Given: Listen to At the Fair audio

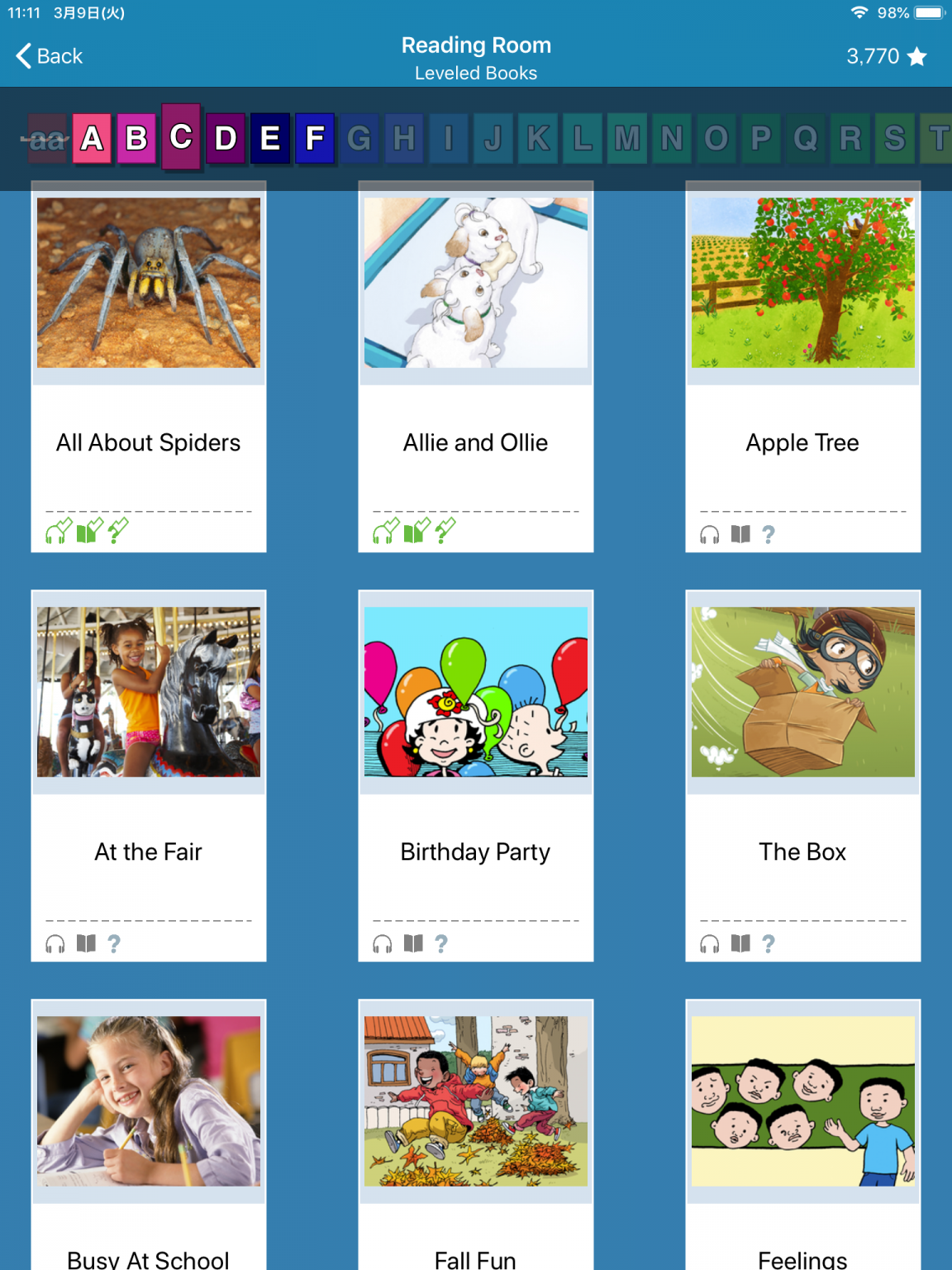Looking at the screenshot, I should tap(55, 943).
